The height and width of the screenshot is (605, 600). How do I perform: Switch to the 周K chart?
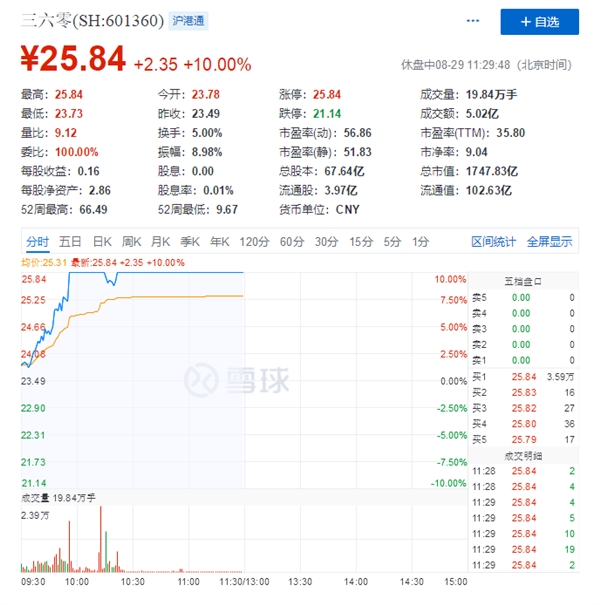(x=132, y=241)
